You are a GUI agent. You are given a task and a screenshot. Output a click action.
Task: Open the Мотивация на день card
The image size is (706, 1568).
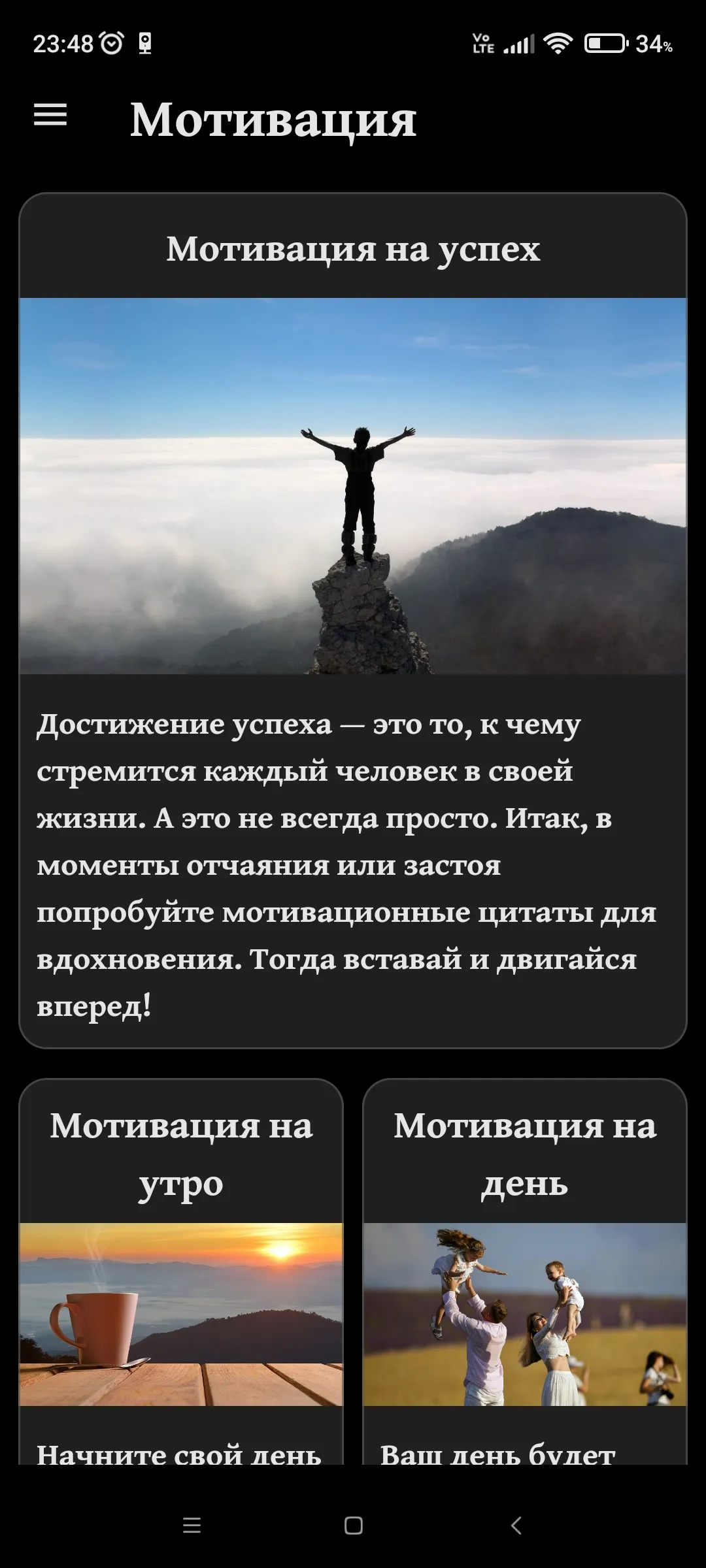click(525, 1271)
